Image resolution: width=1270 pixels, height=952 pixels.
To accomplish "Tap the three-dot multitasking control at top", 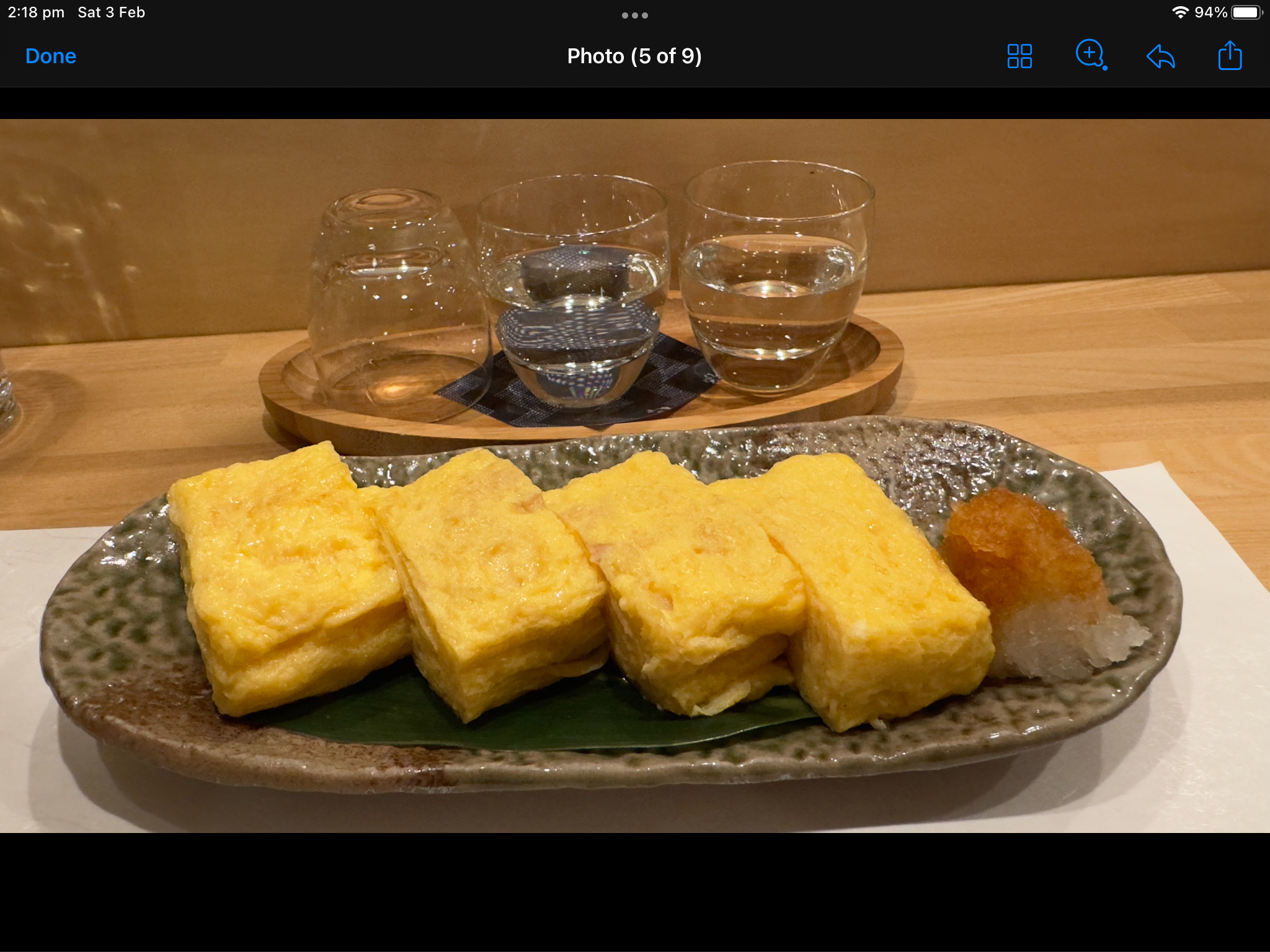I will (634, 15).
